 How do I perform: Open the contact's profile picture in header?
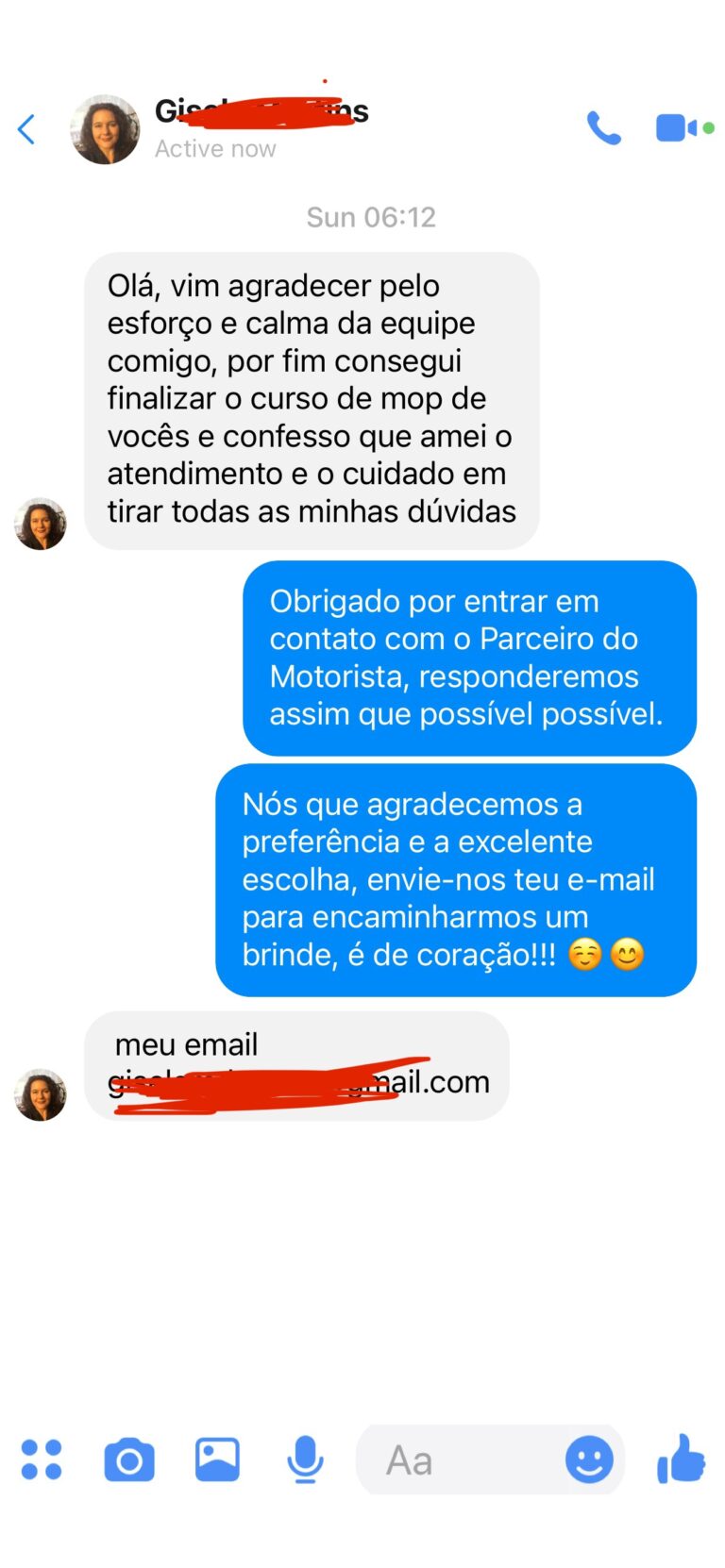click(105, 129)
